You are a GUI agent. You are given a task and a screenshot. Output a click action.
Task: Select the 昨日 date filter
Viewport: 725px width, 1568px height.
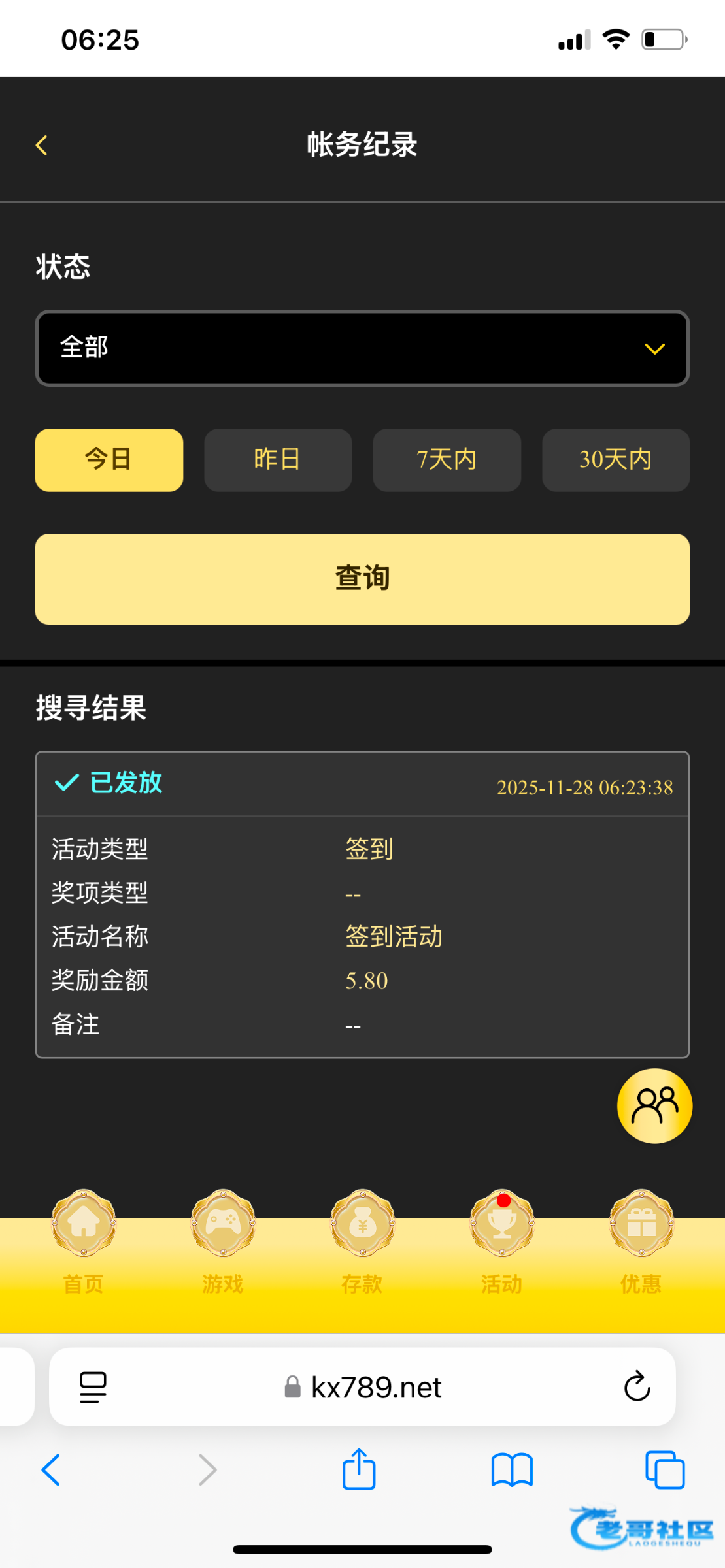(x=278, y=460)
